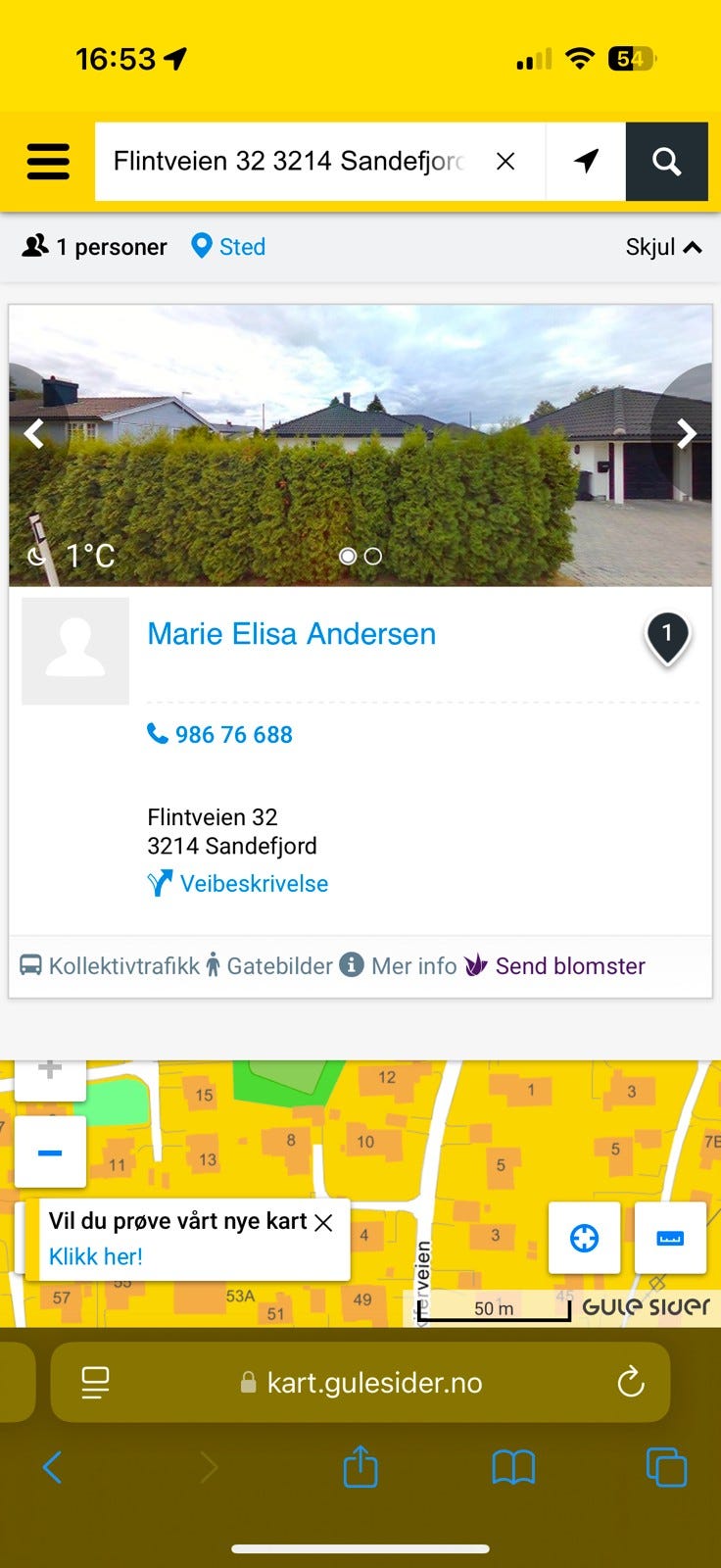Screen dimensions: 721x1568
Task: Select the second photo indicator dot
Action: coord(373,556)
